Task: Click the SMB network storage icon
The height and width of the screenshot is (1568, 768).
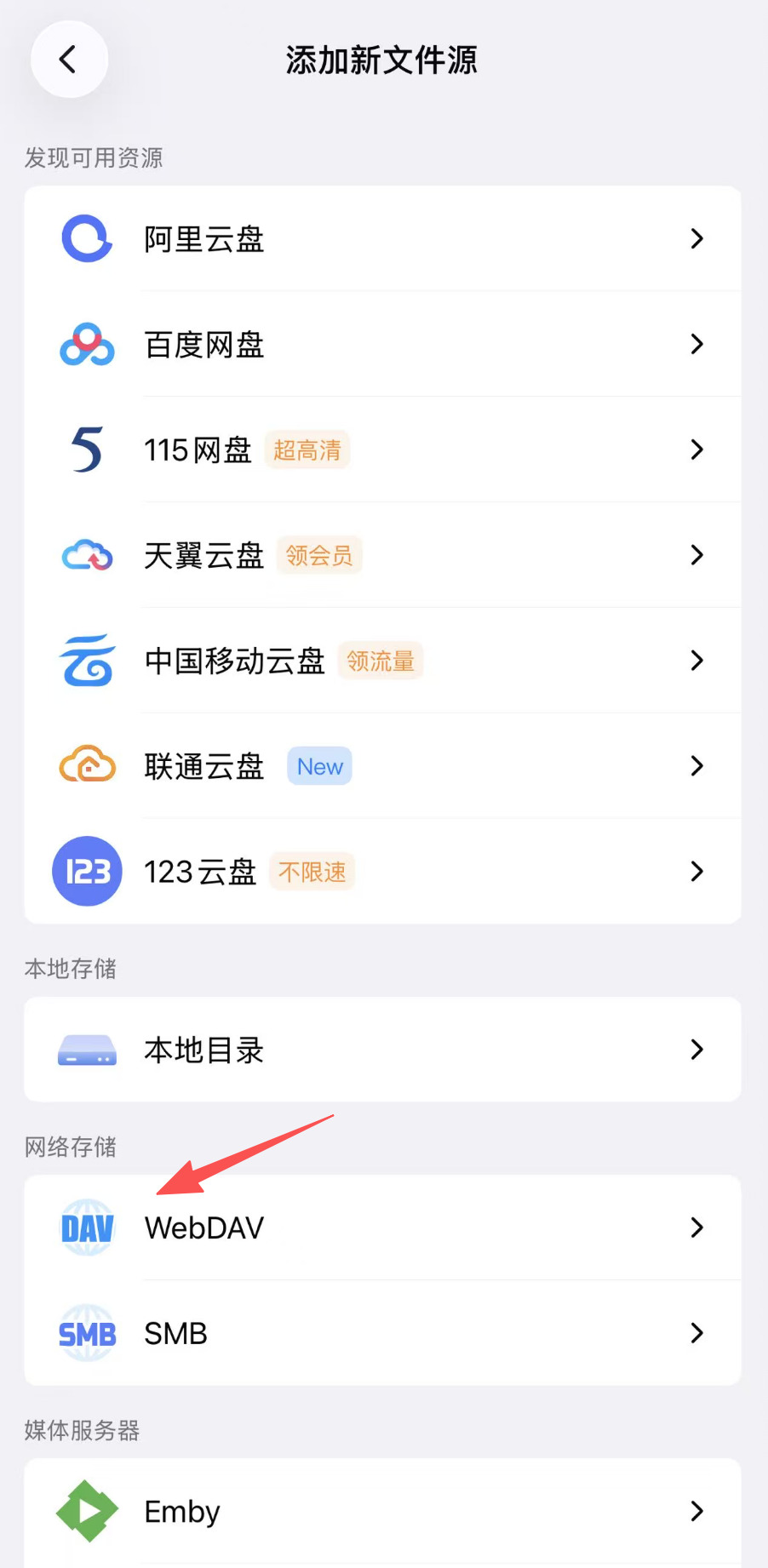Action: coord(86,1332)
